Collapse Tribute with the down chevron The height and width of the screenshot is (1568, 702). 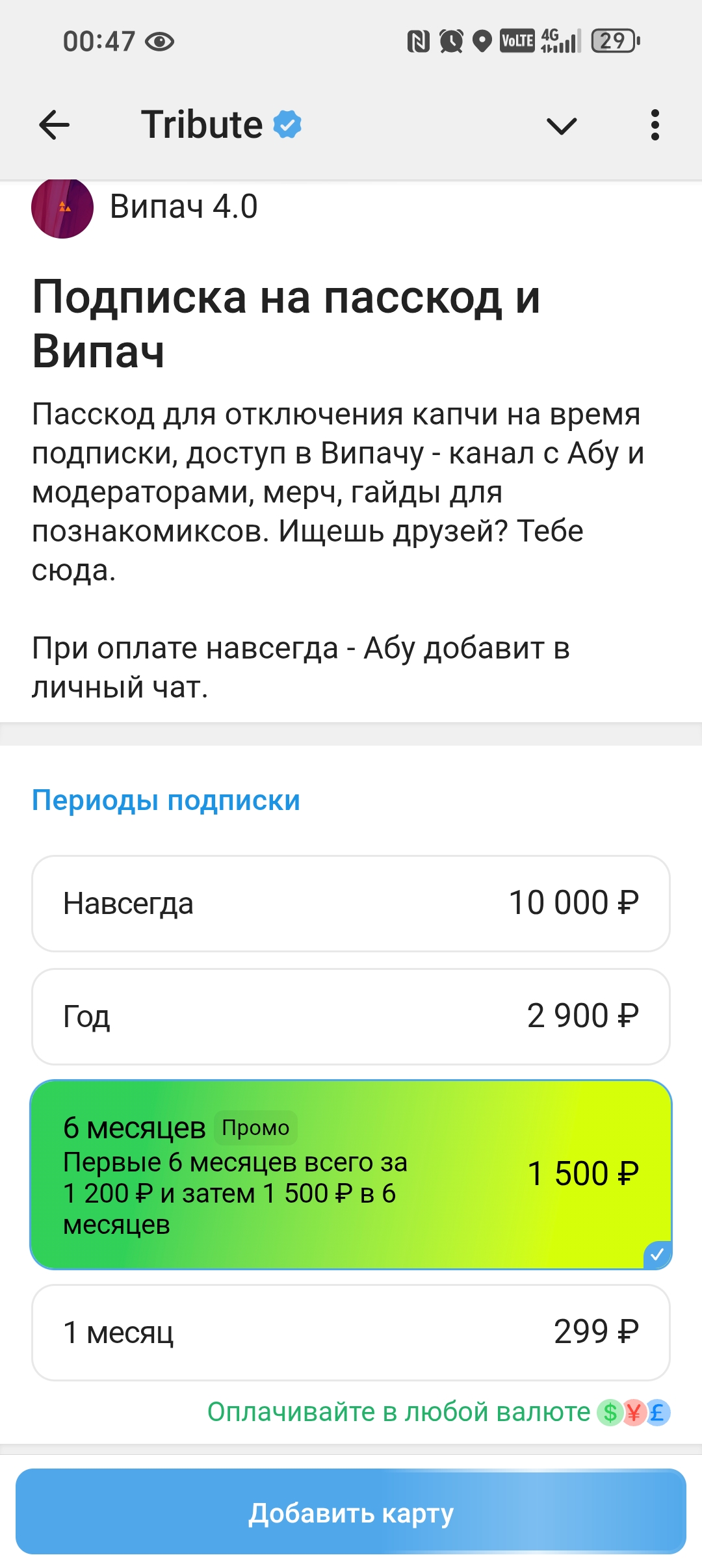(562, 125)
